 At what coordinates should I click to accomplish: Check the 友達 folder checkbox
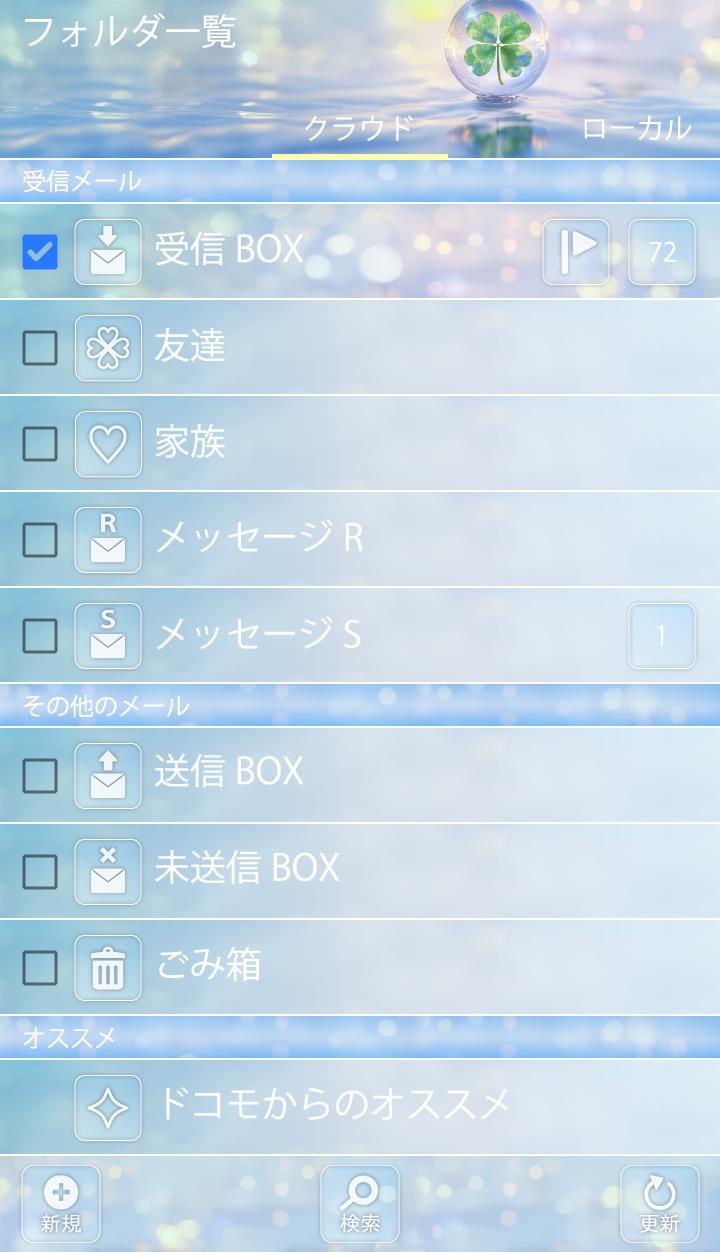40,348
